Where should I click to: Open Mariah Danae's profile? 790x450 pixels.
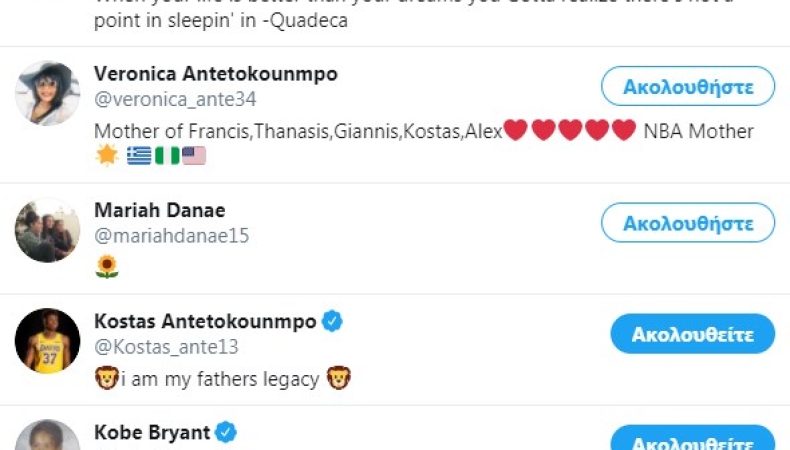click(159, 210)
